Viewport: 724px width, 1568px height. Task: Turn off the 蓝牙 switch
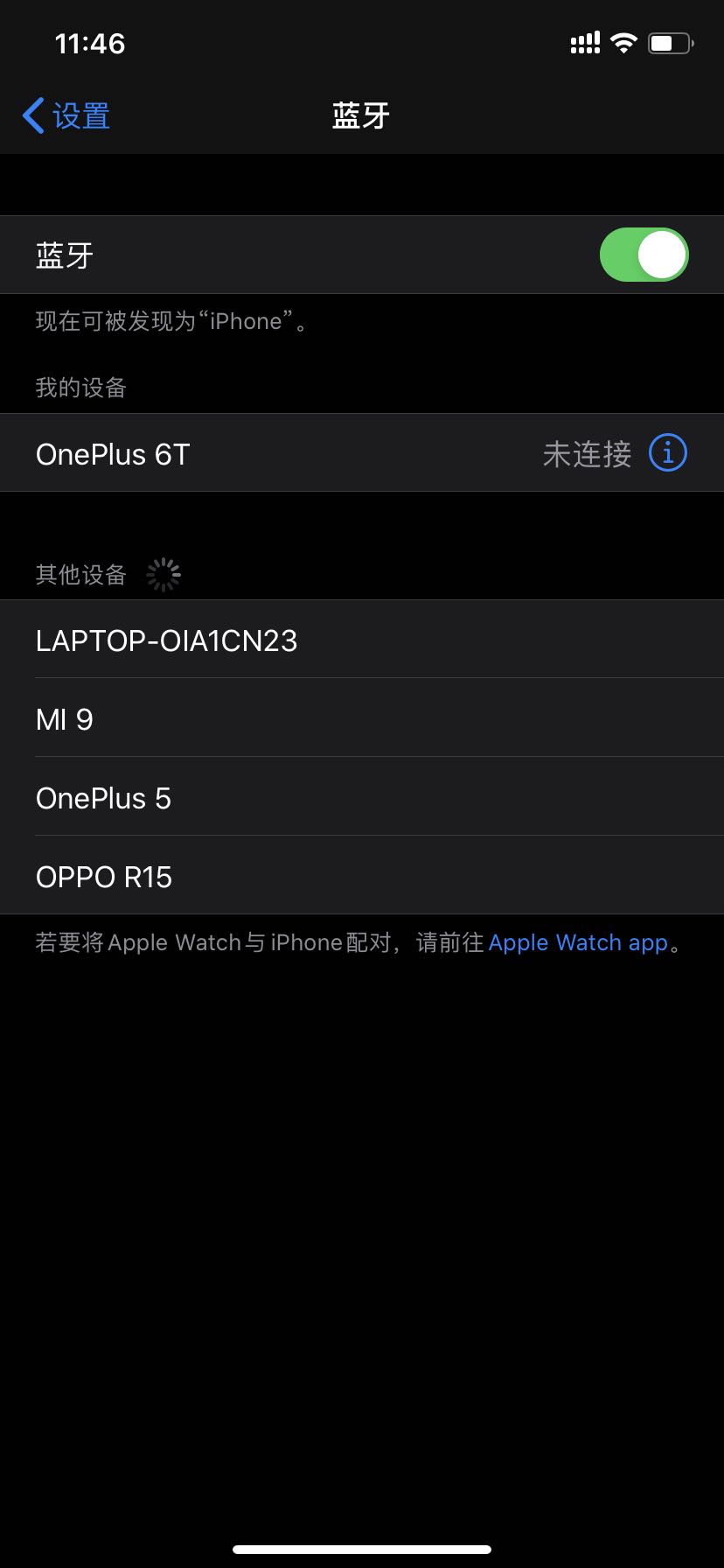tap(644, 255)
